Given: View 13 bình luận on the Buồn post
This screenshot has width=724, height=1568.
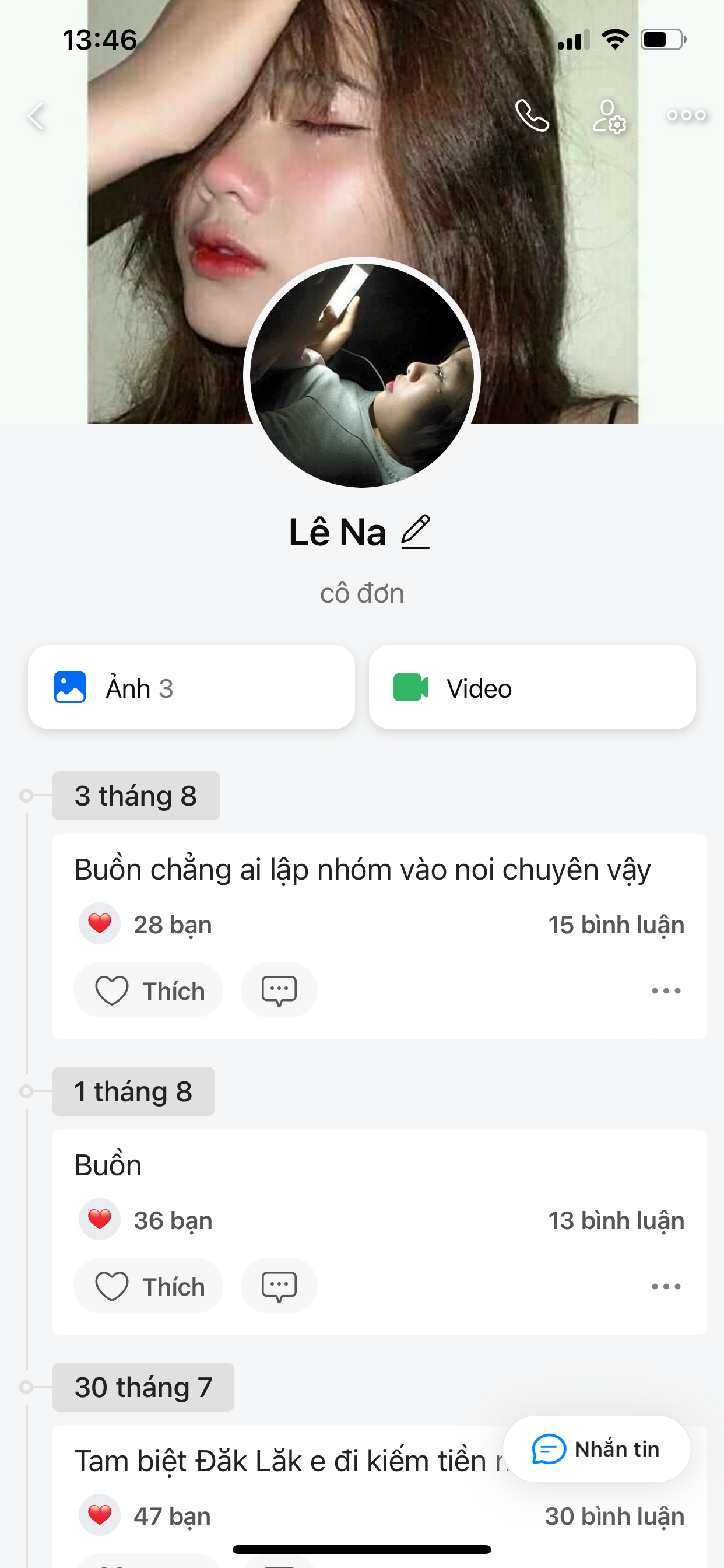Looking at the screenshot, I should [x=616, y=1220].
